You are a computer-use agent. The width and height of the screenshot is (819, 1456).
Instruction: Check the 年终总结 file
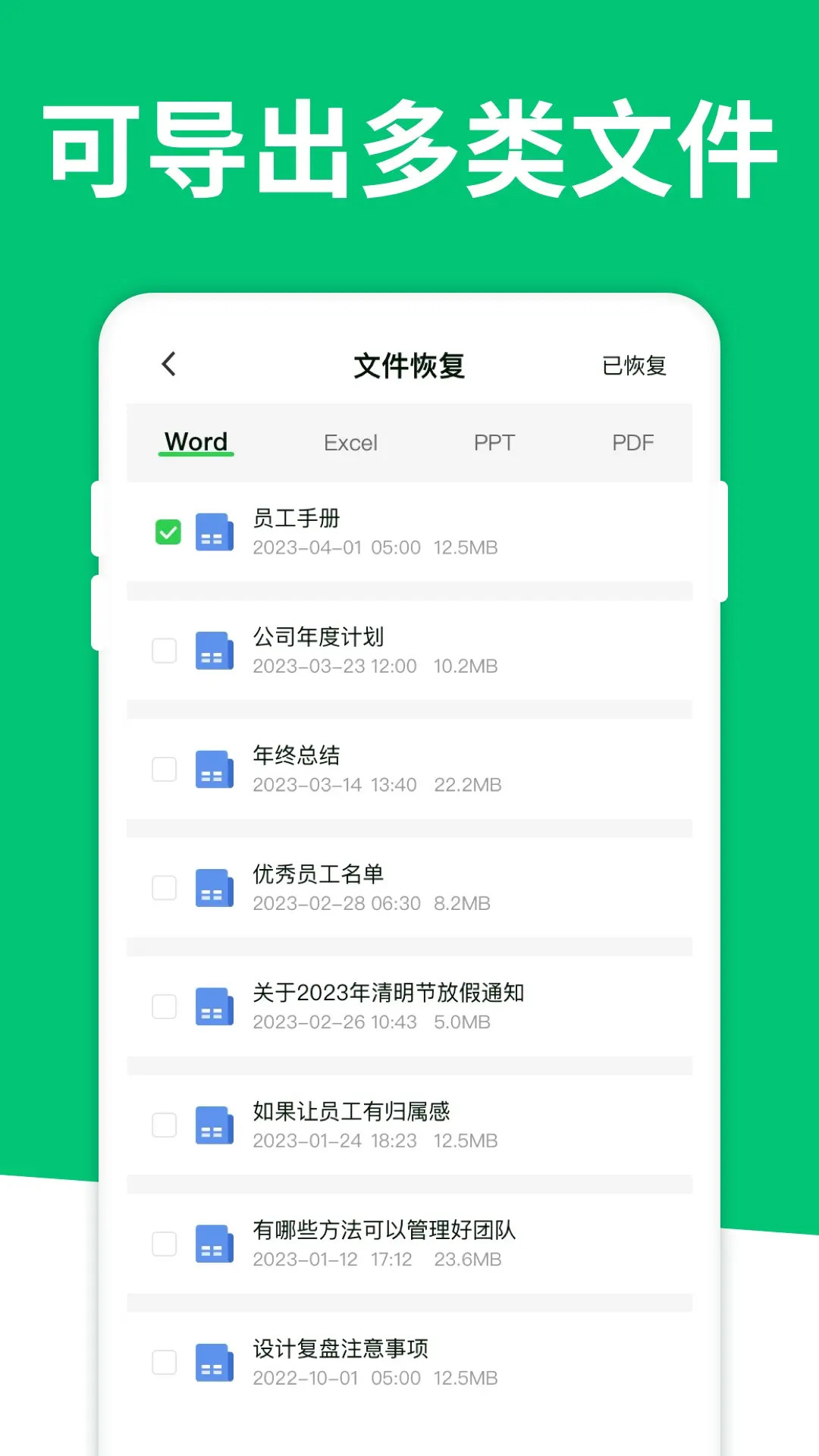tap(165, 769)
